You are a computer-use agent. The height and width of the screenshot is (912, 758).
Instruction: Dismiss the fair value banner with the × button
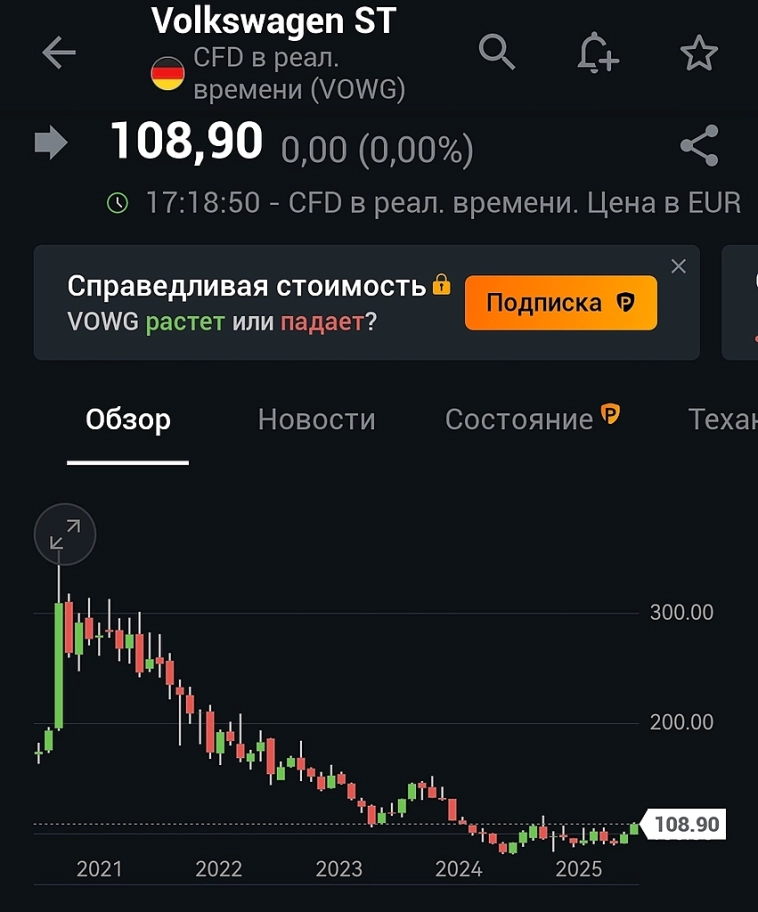coord(678,266)
